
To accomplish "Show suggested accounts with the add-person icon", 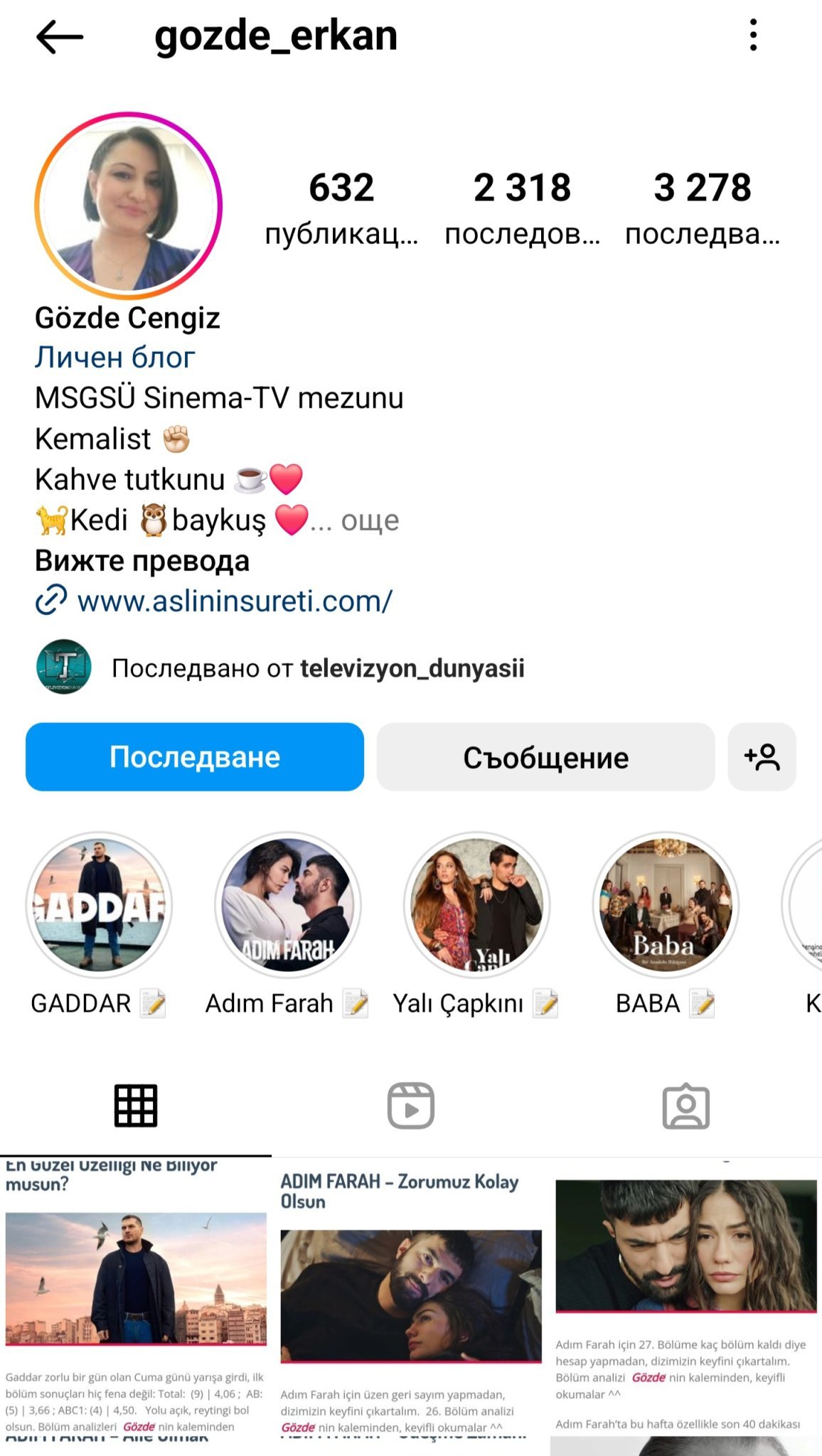I will [x=762, y=757].
